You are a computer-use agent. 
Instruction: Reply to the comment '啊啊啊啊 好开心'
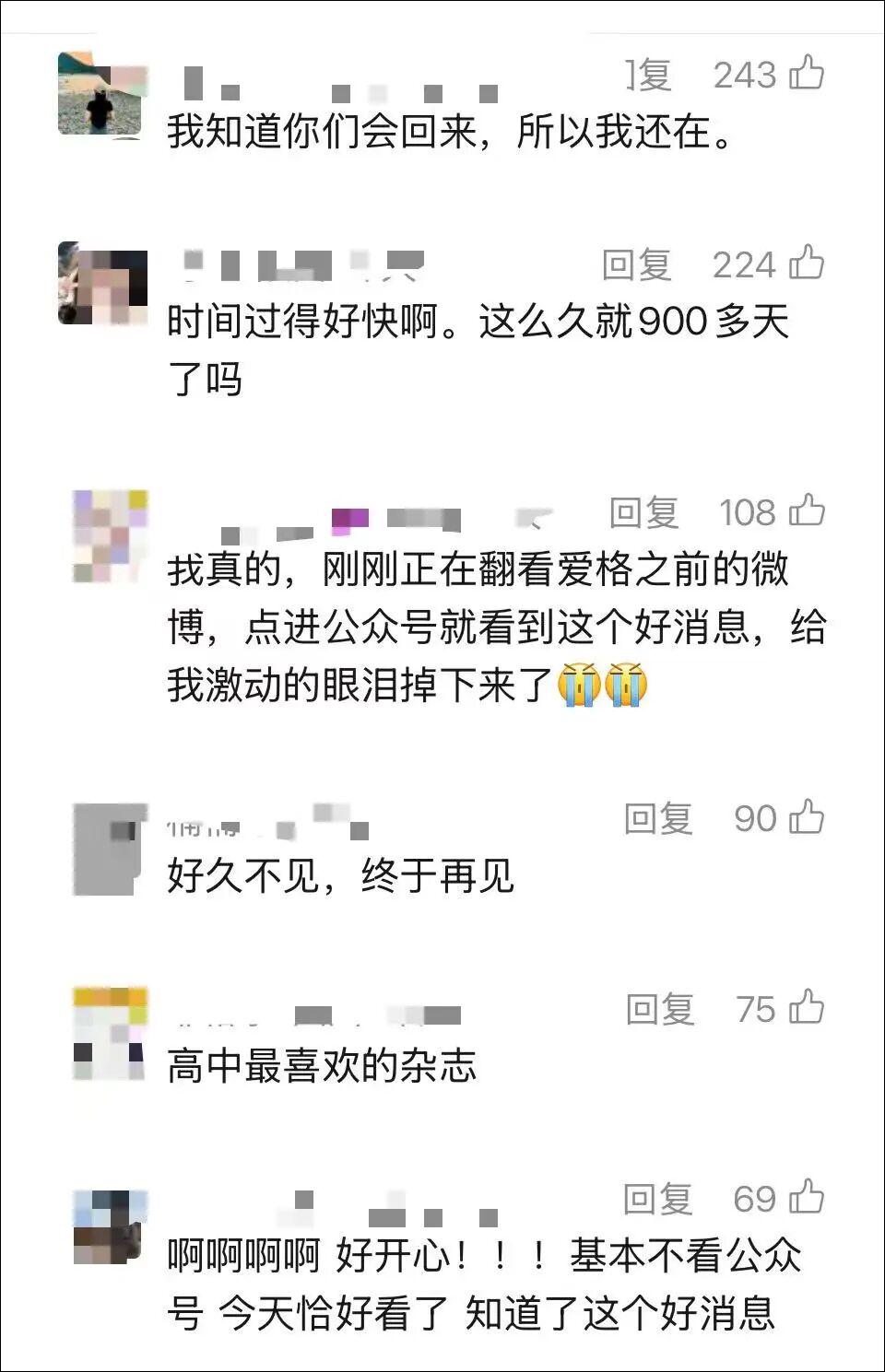pyautogui.click(x=657, y=1199)
